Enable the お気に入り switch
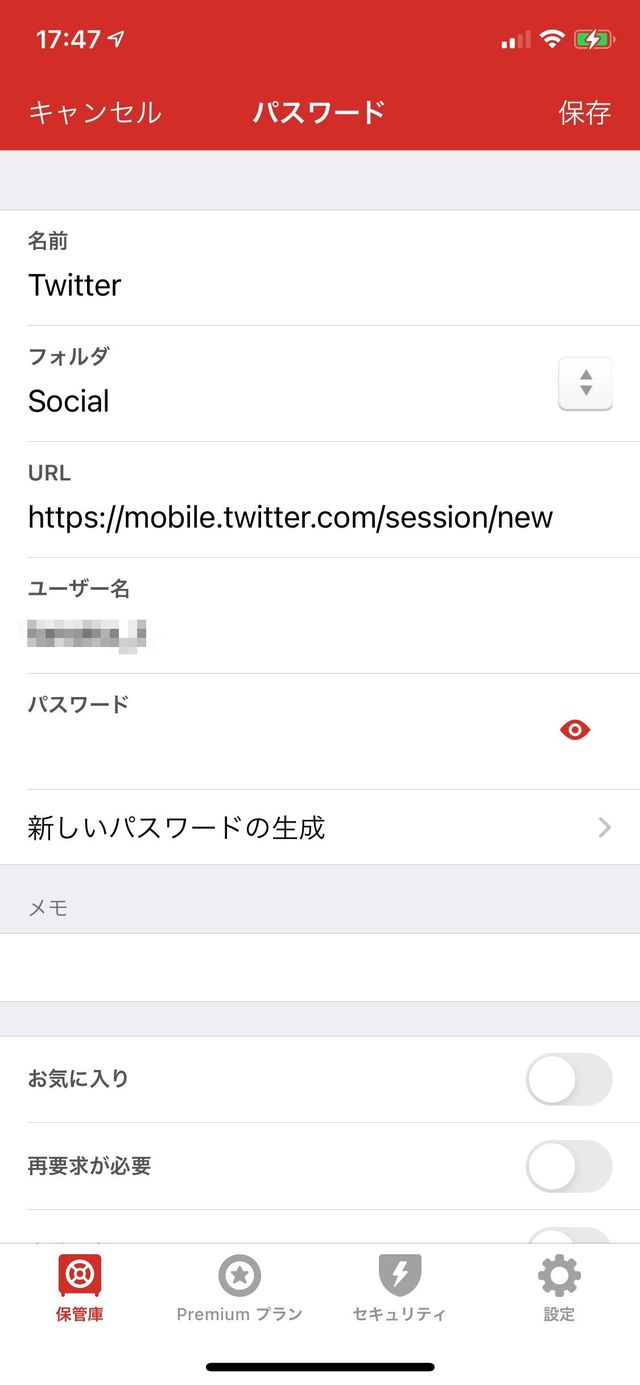 (569, 1080)
